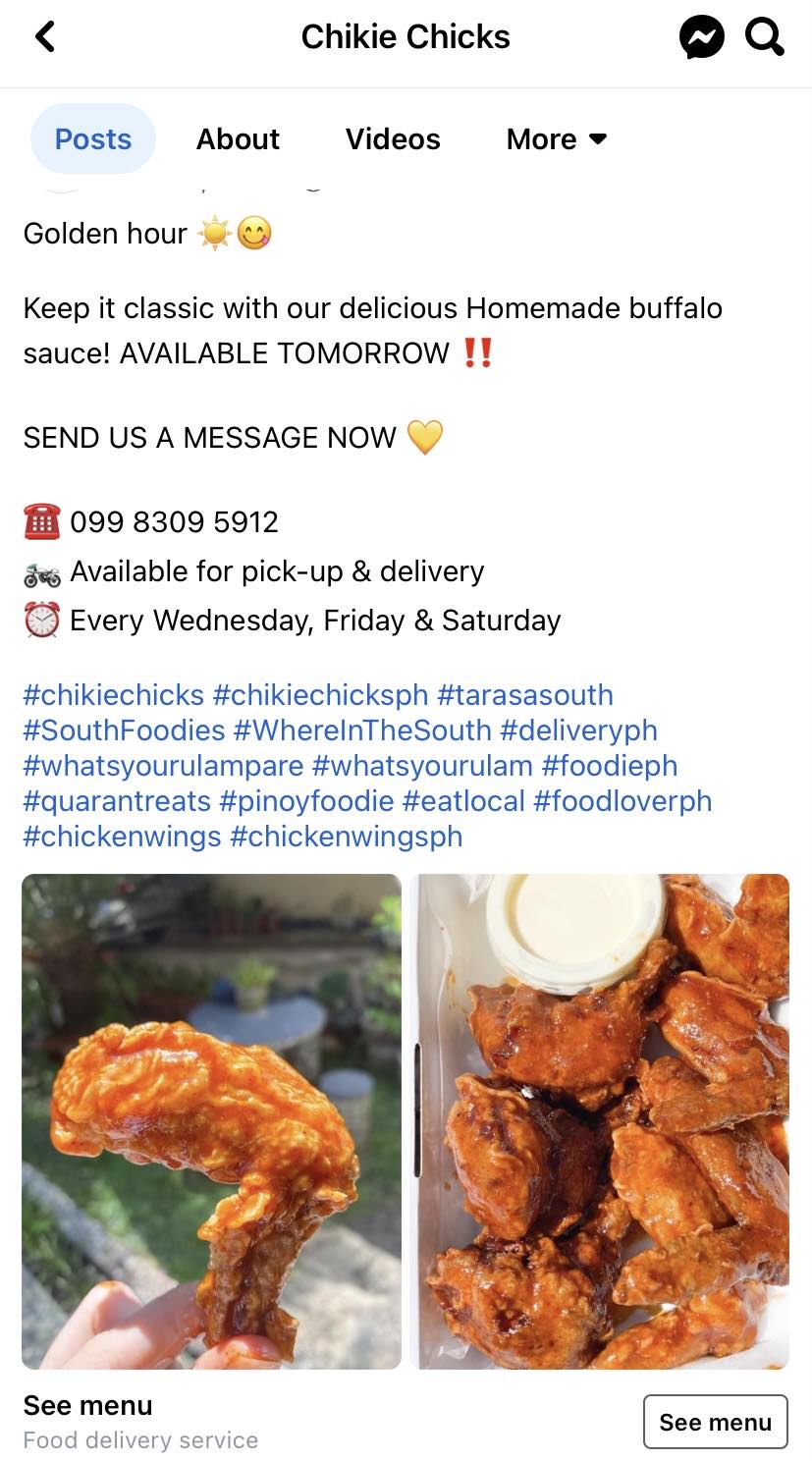This screenshot has height=1461, width=812.
Task: Search within the Chikie Chicks page
Action: [x=764, y=37]
